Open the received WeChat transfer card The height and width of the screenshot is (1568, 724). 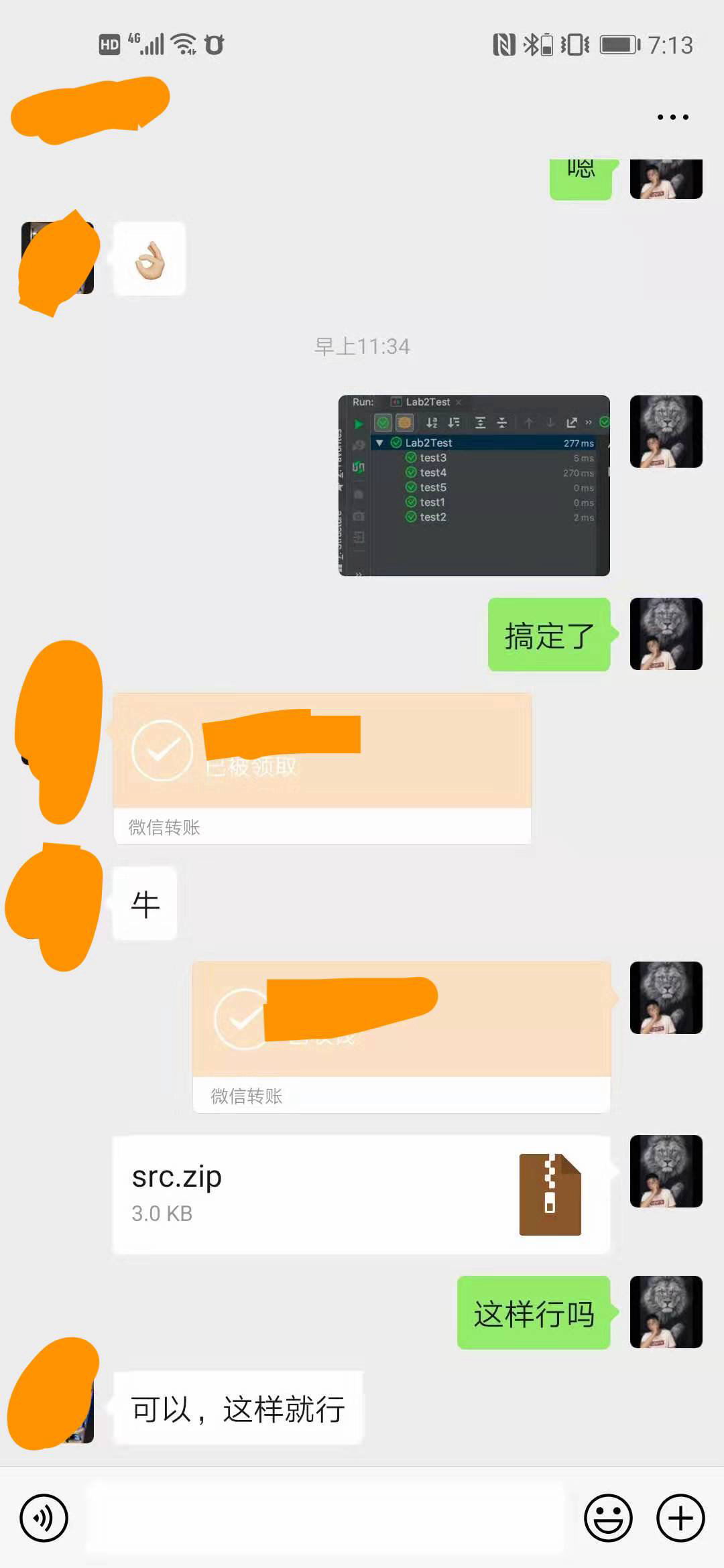coord(322,768)
